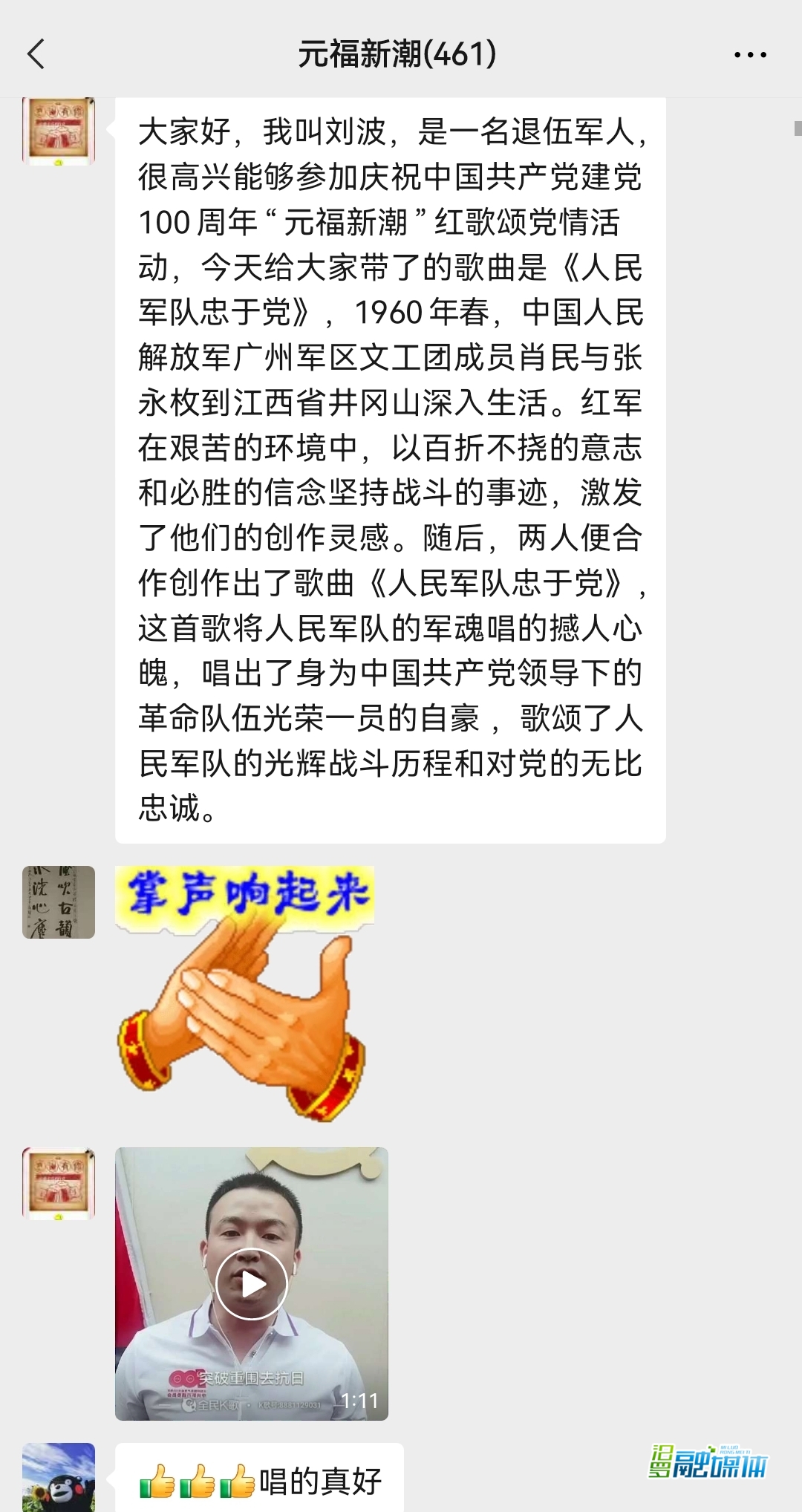The image size is (802, 1512).
Task: Open avatar of the 唱的真好 commenter
Action: (59, 1478)
